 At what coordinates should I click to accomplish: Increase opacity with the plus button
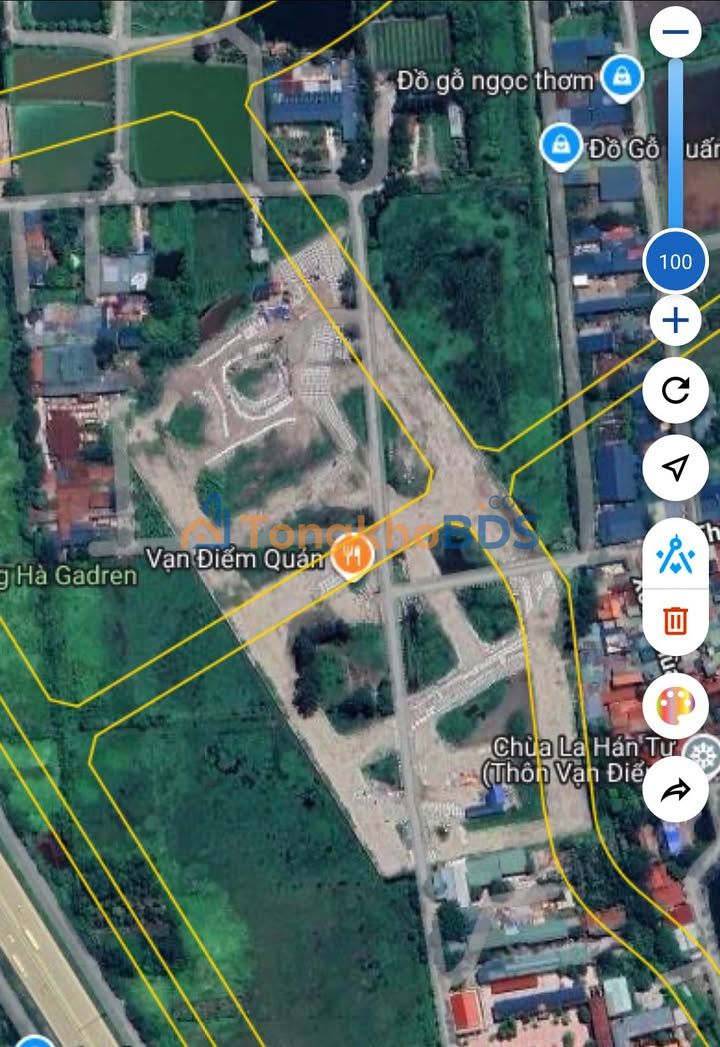(676, 321)
